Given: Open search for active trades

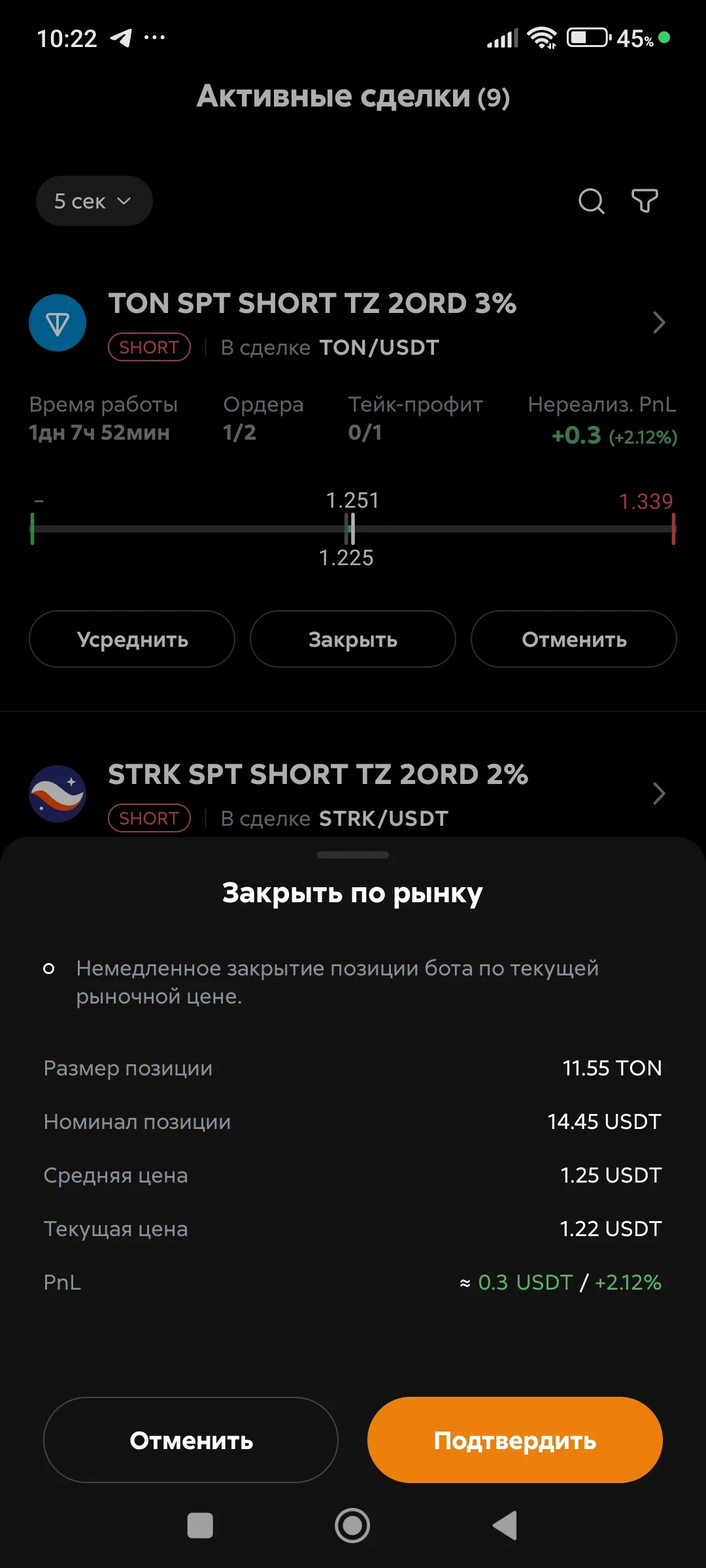Looking at the screenshot, I should pos(590,201).
